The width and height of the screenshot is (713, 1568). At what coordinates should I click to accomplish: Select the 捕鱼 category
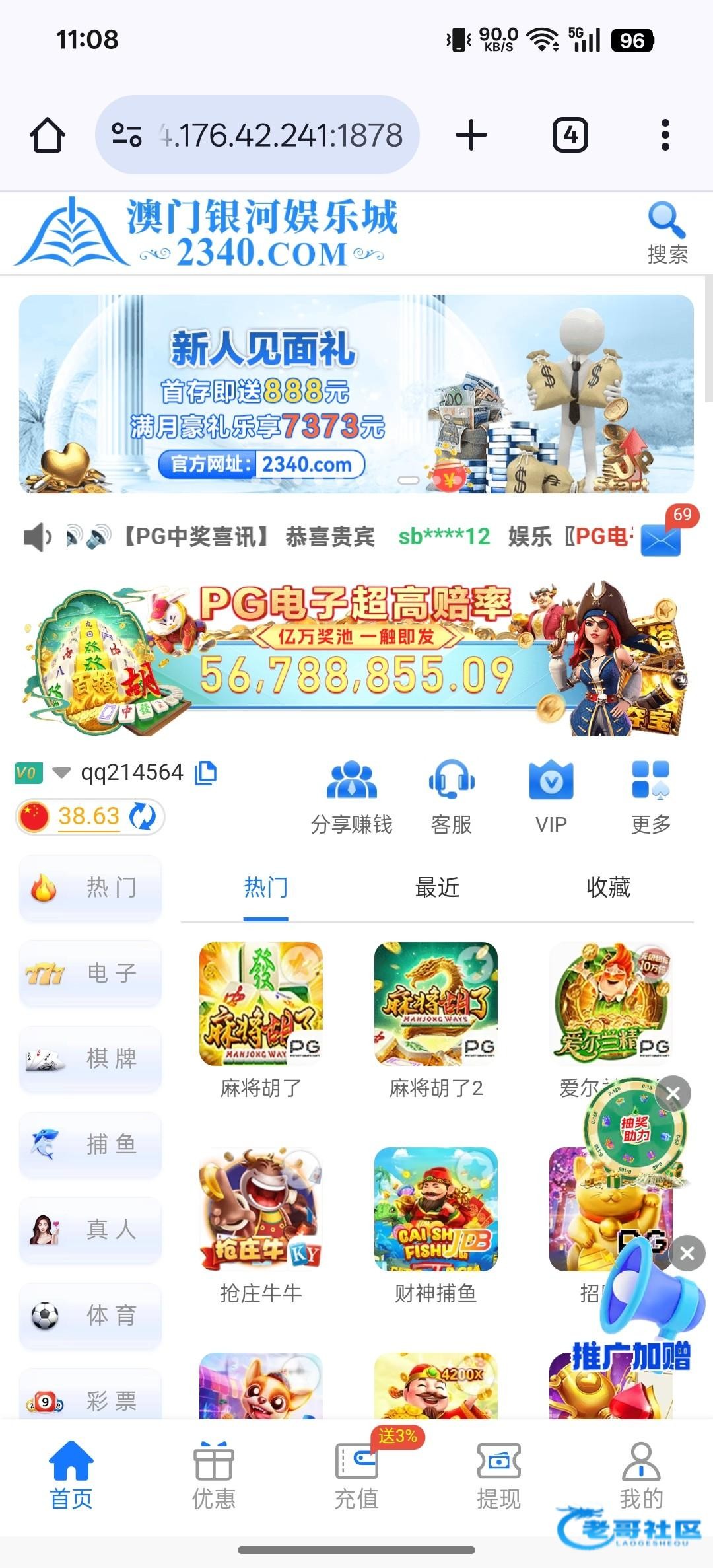pos(90,1145)
